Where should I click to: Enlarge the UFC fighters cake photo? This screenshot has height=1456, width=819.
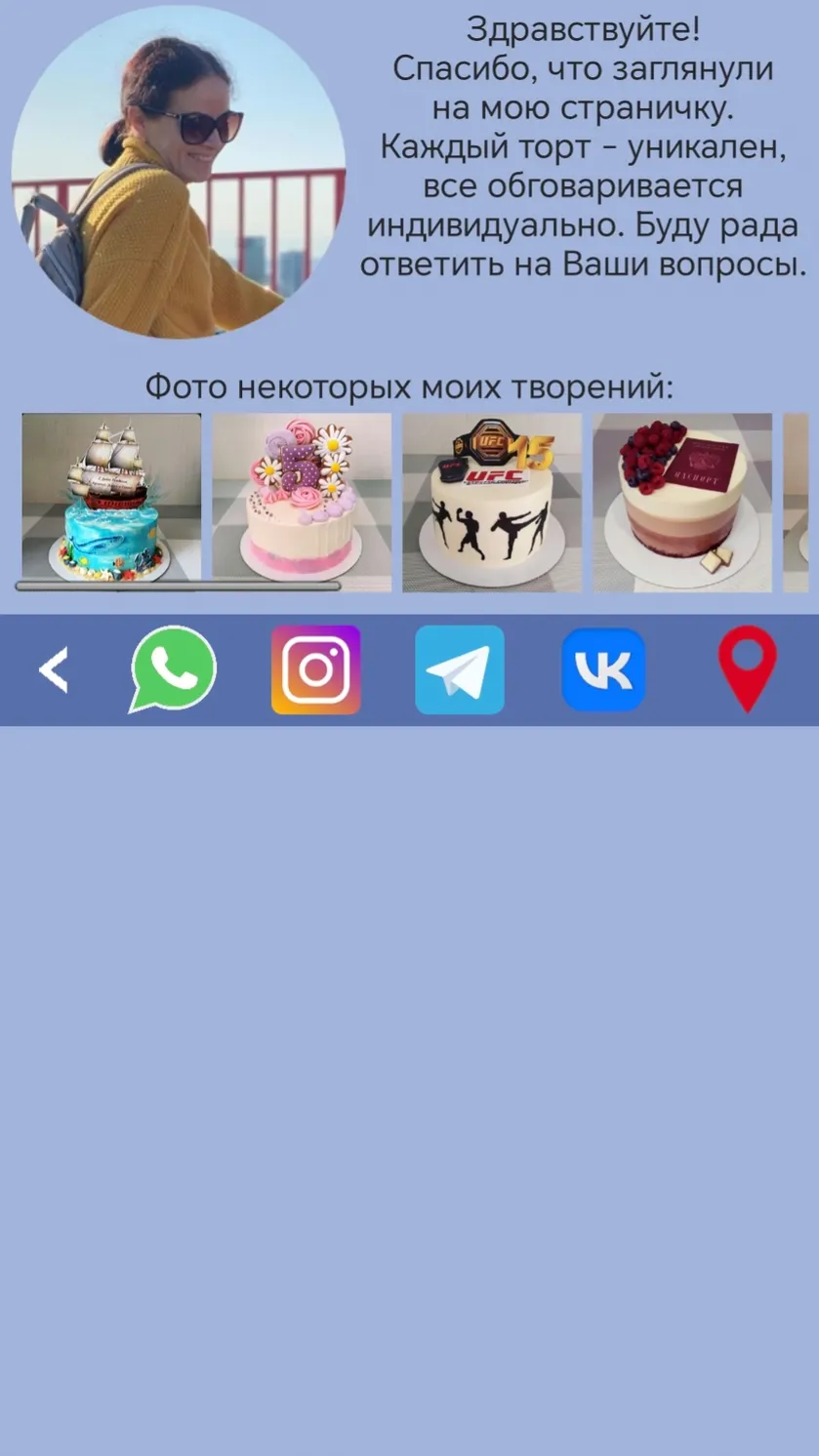(x=492, y=503)
